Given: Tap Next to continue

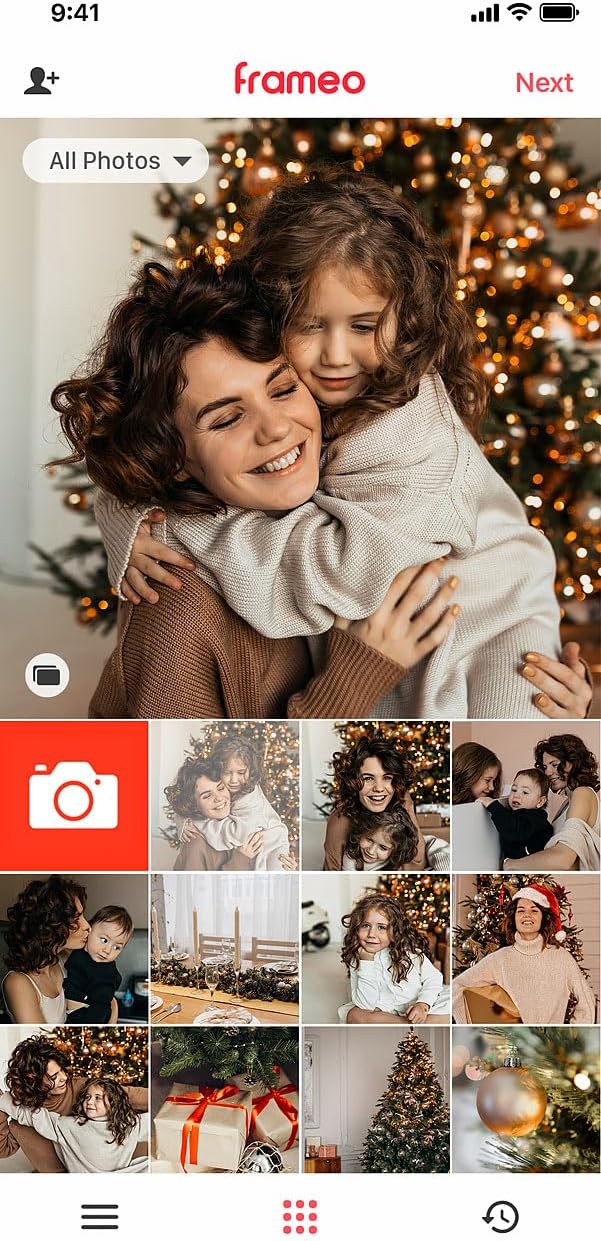Looking at the screenshot, I should [x=544, y=82].
